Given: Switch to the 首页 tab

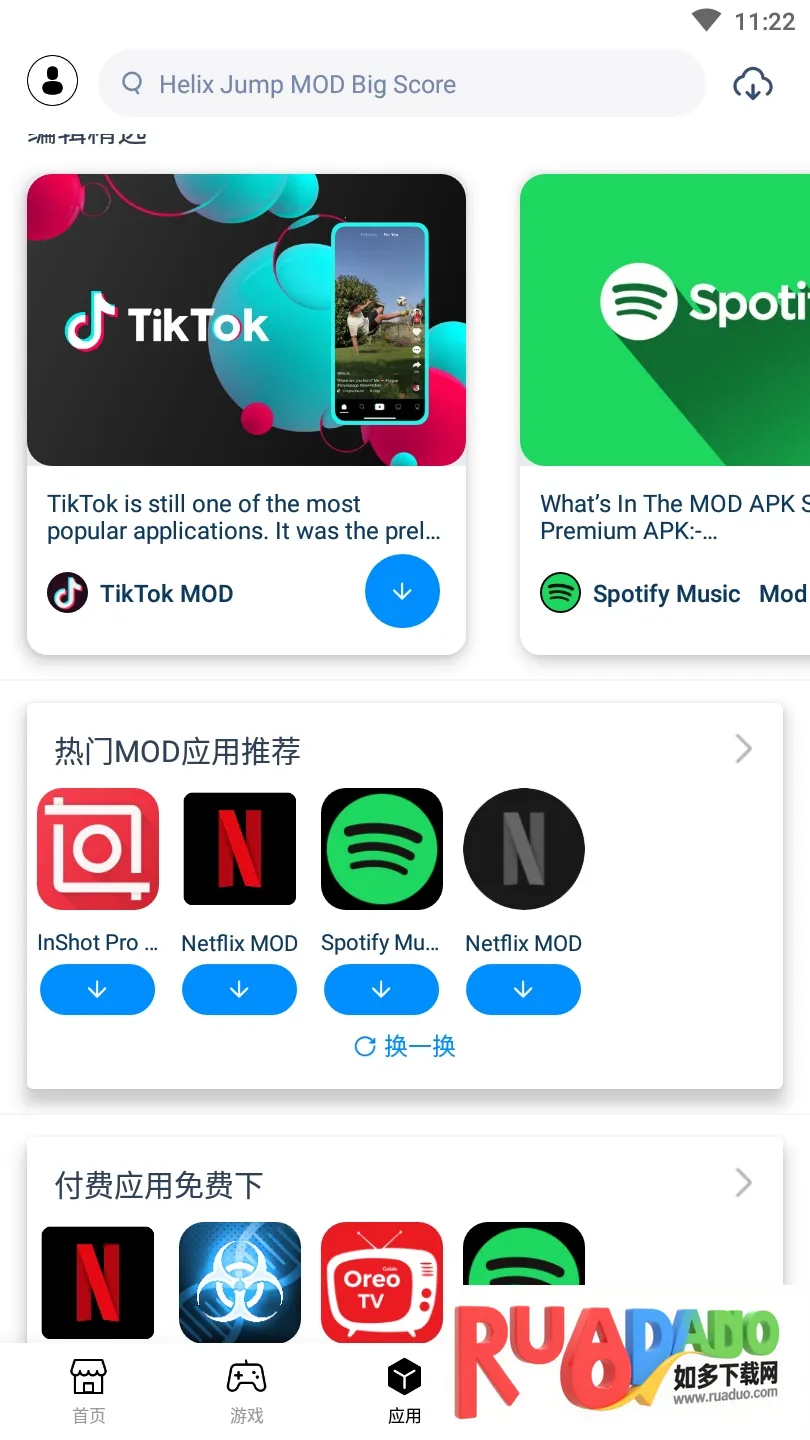Looking at the screenshot, I should pyautogui.click(x=88, y=1390).
